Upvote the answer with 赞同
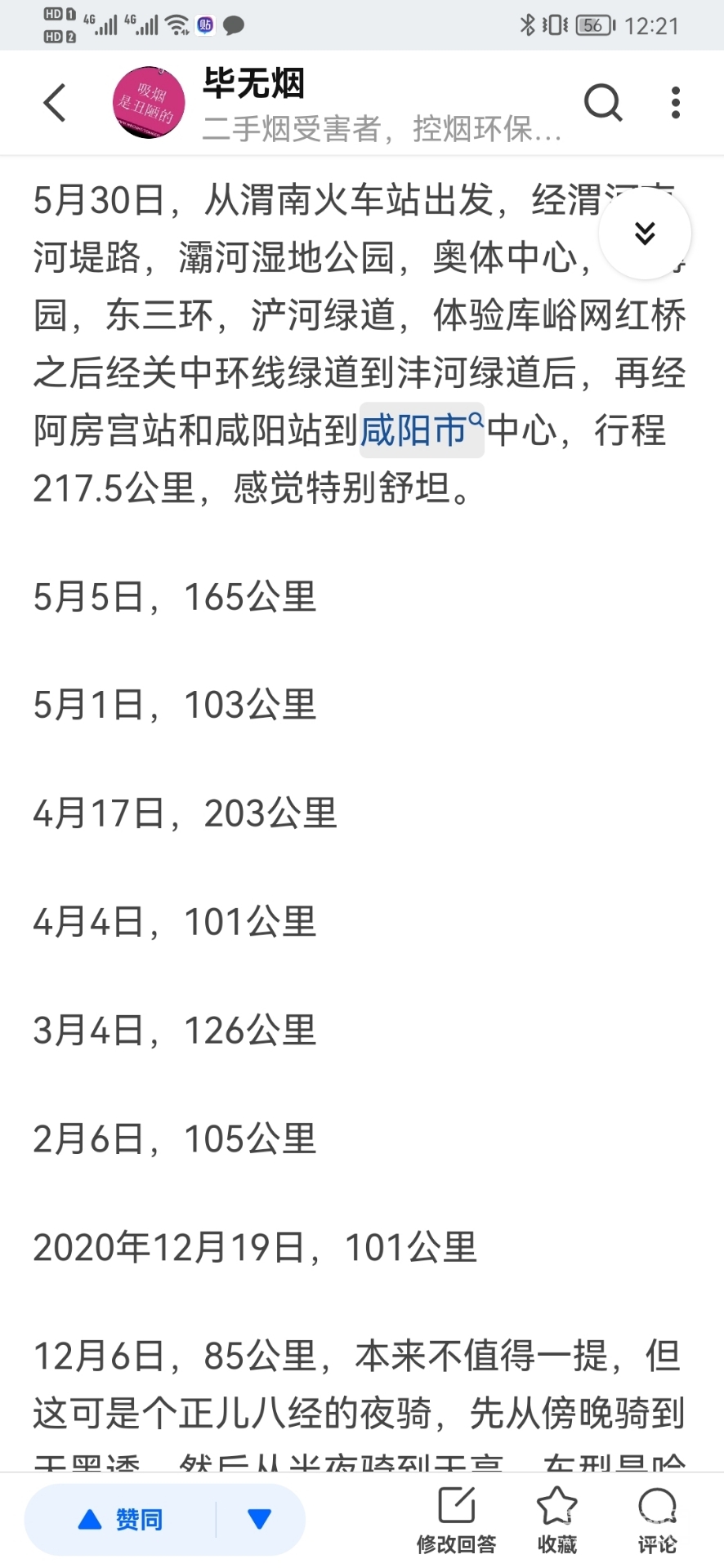 pos(123,1520)
